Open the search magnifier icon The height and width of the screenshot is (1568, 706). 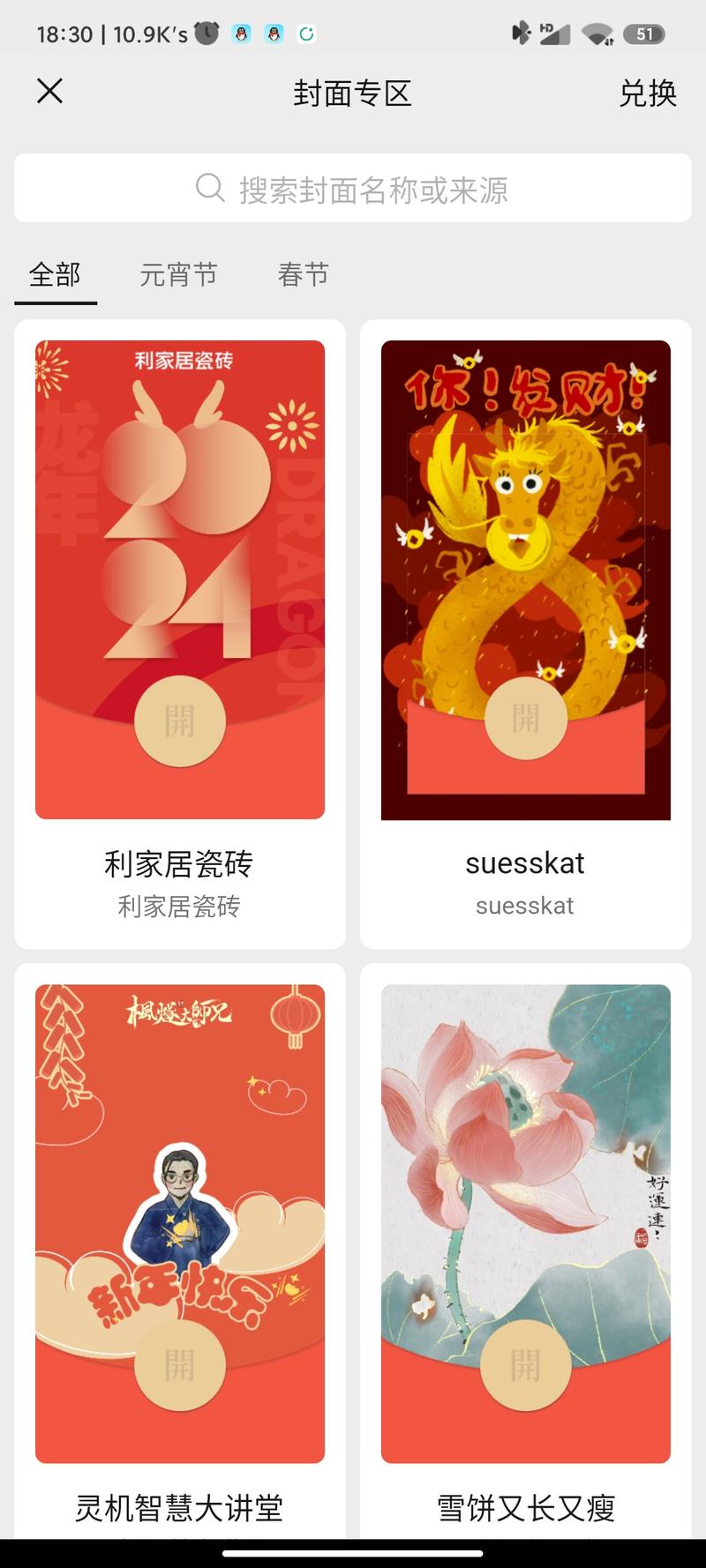[x=208, y=188]
